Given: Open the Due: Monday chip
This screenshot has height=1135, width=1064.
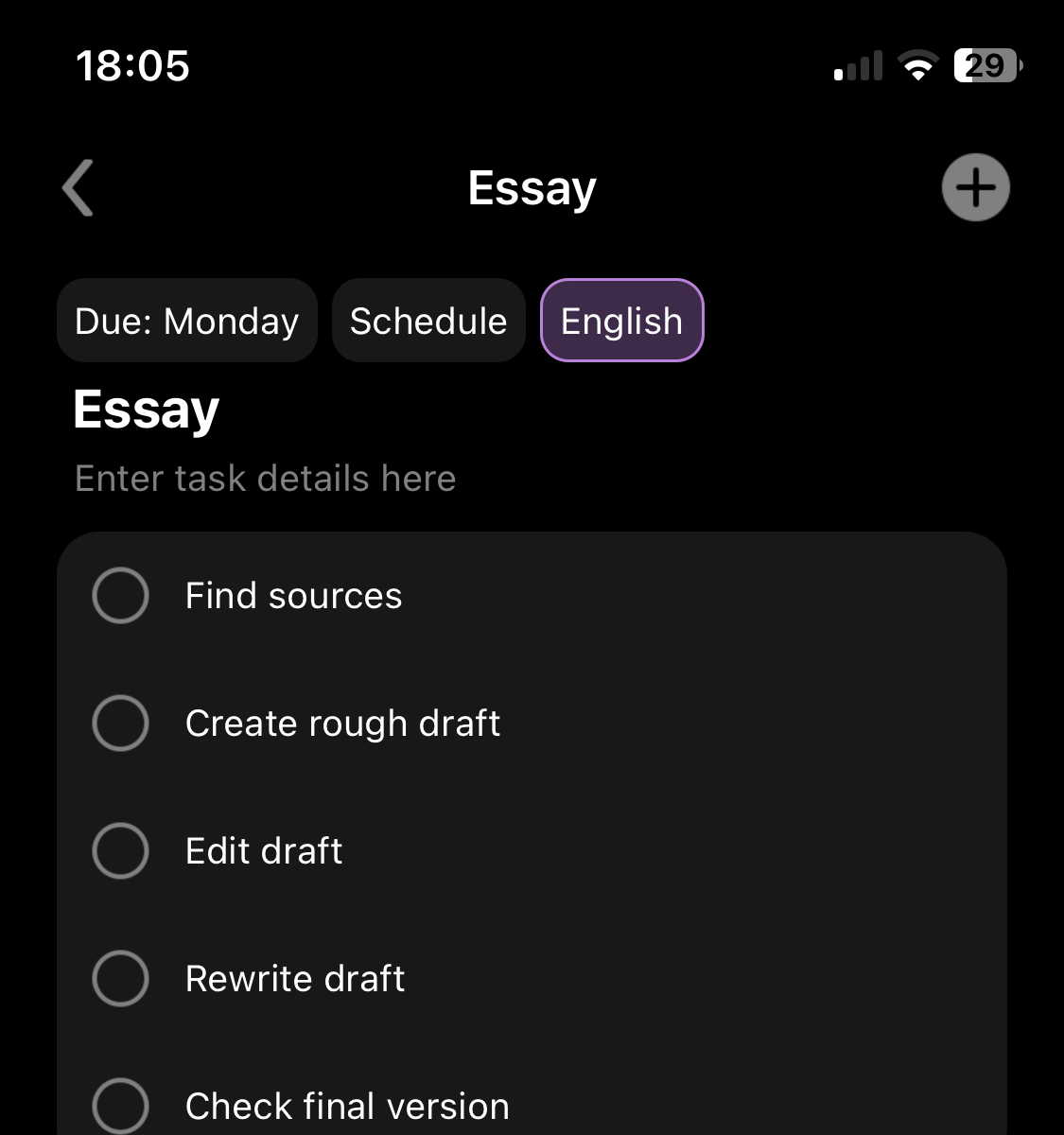Looking at the screenshot, I should 187,321.
